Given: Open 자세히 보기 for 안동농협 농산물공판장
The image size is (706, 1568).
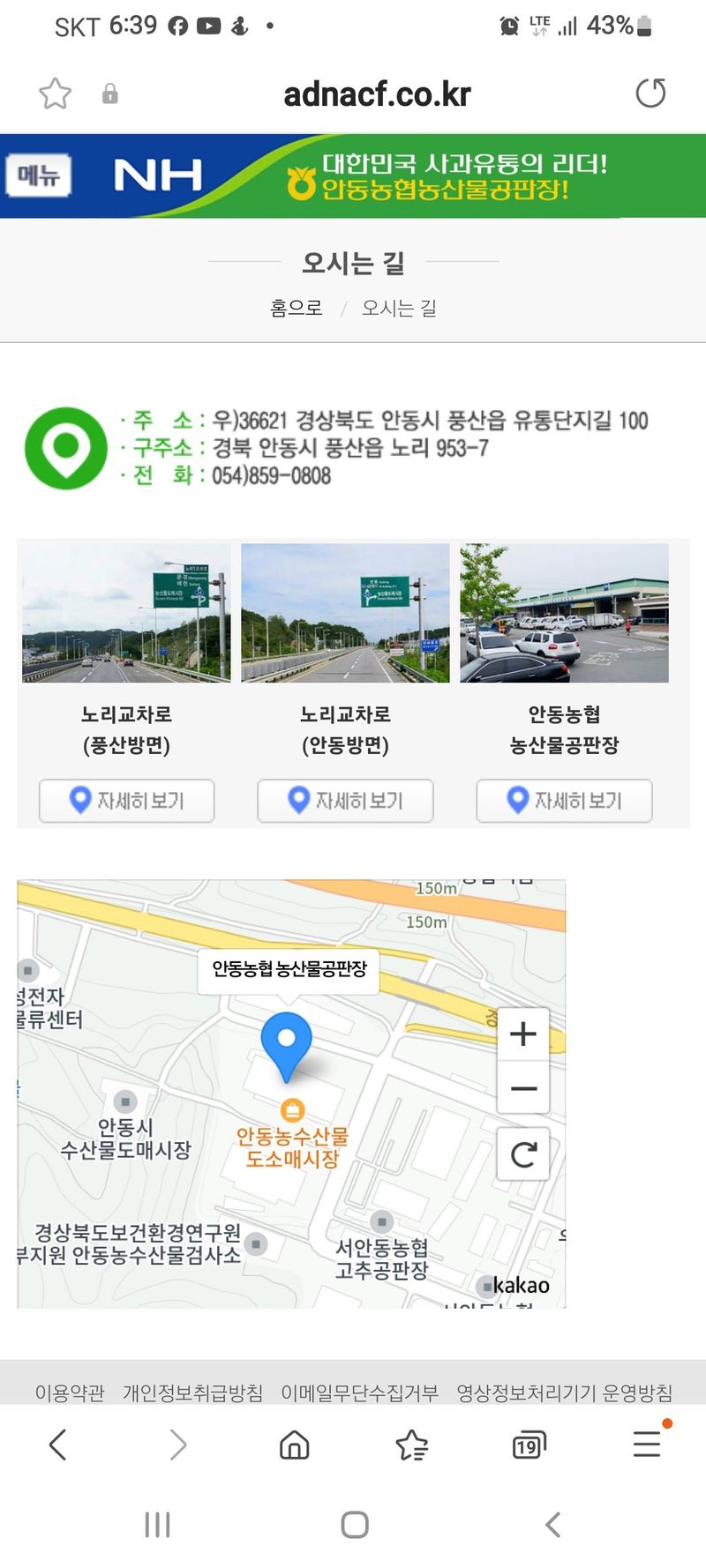Looking at the screenshot, I should pyautogui.click(x=564, y=801).
